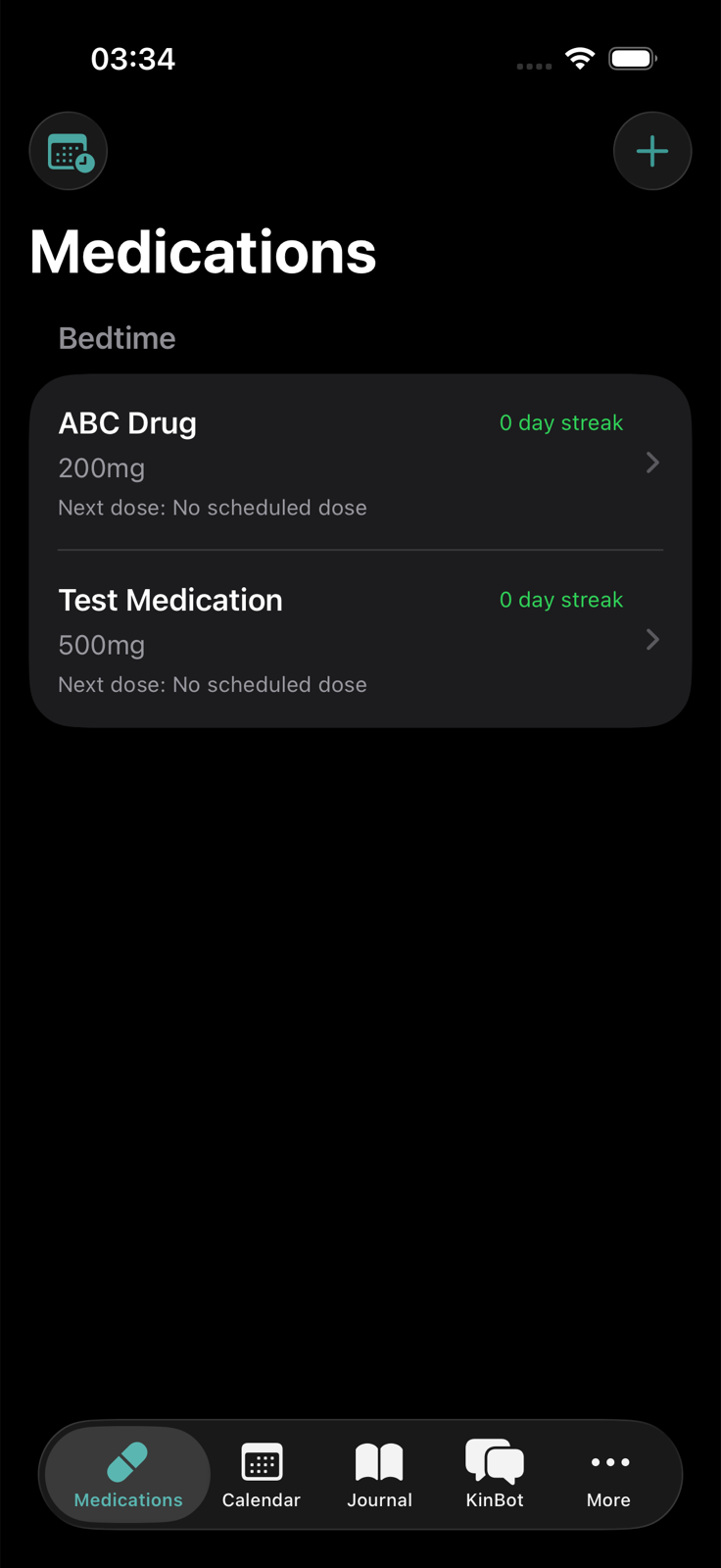Expand ABC Drug details via its chevron

(x=652, y=463)
